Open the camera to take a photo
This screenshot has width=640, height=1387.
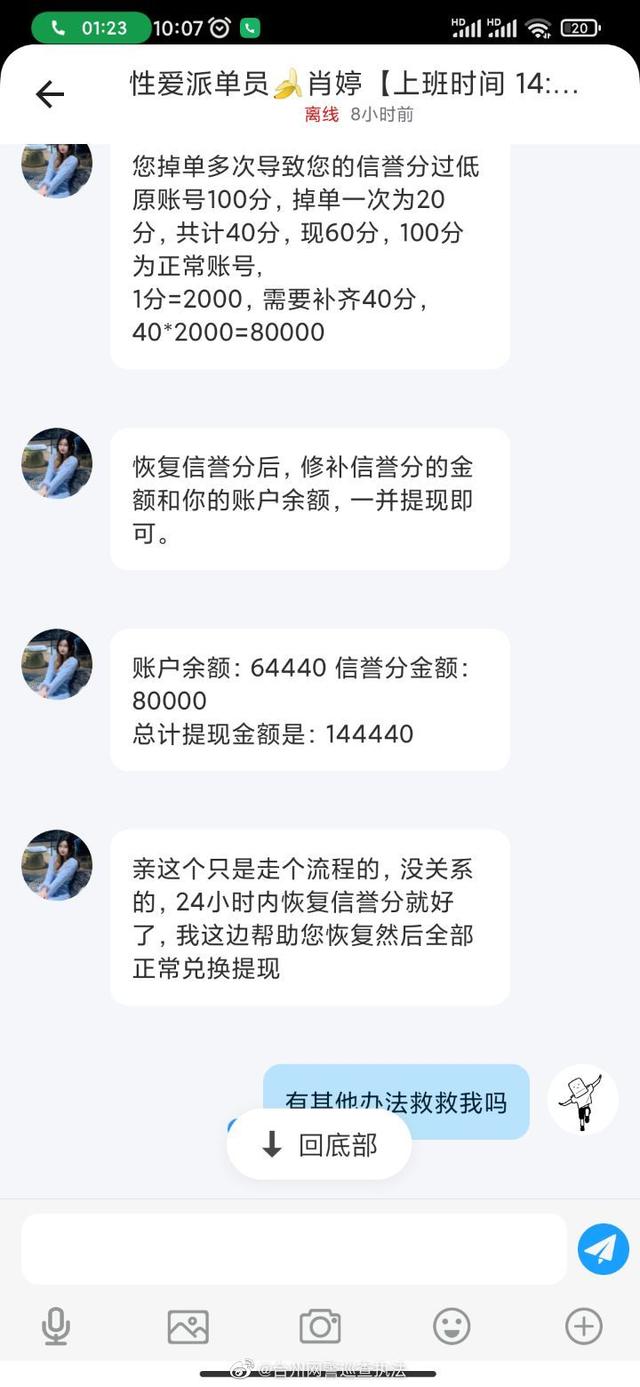point(320,1327)
